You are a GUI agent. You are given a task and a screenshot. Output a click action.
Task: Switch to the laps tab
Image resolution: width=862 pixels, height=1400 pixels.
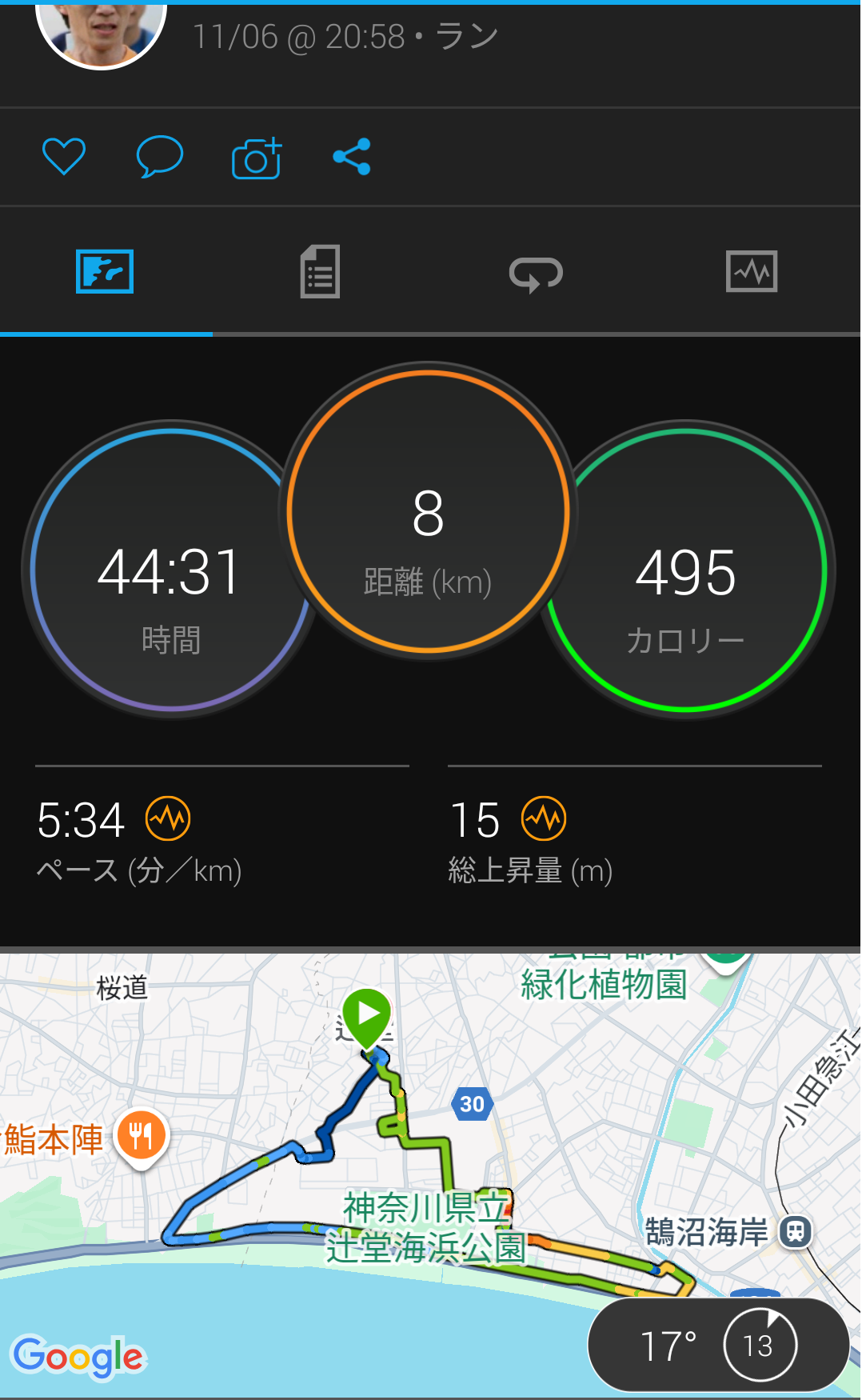[x=536, y=274]
